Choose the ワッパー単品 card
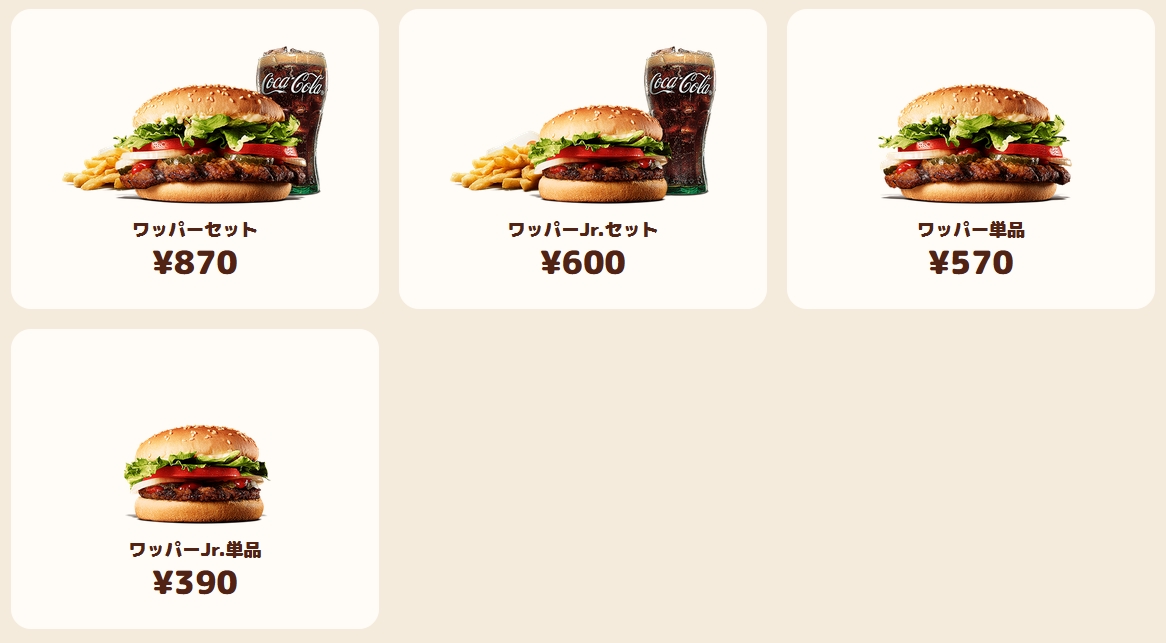 click(x=971, y=160)
